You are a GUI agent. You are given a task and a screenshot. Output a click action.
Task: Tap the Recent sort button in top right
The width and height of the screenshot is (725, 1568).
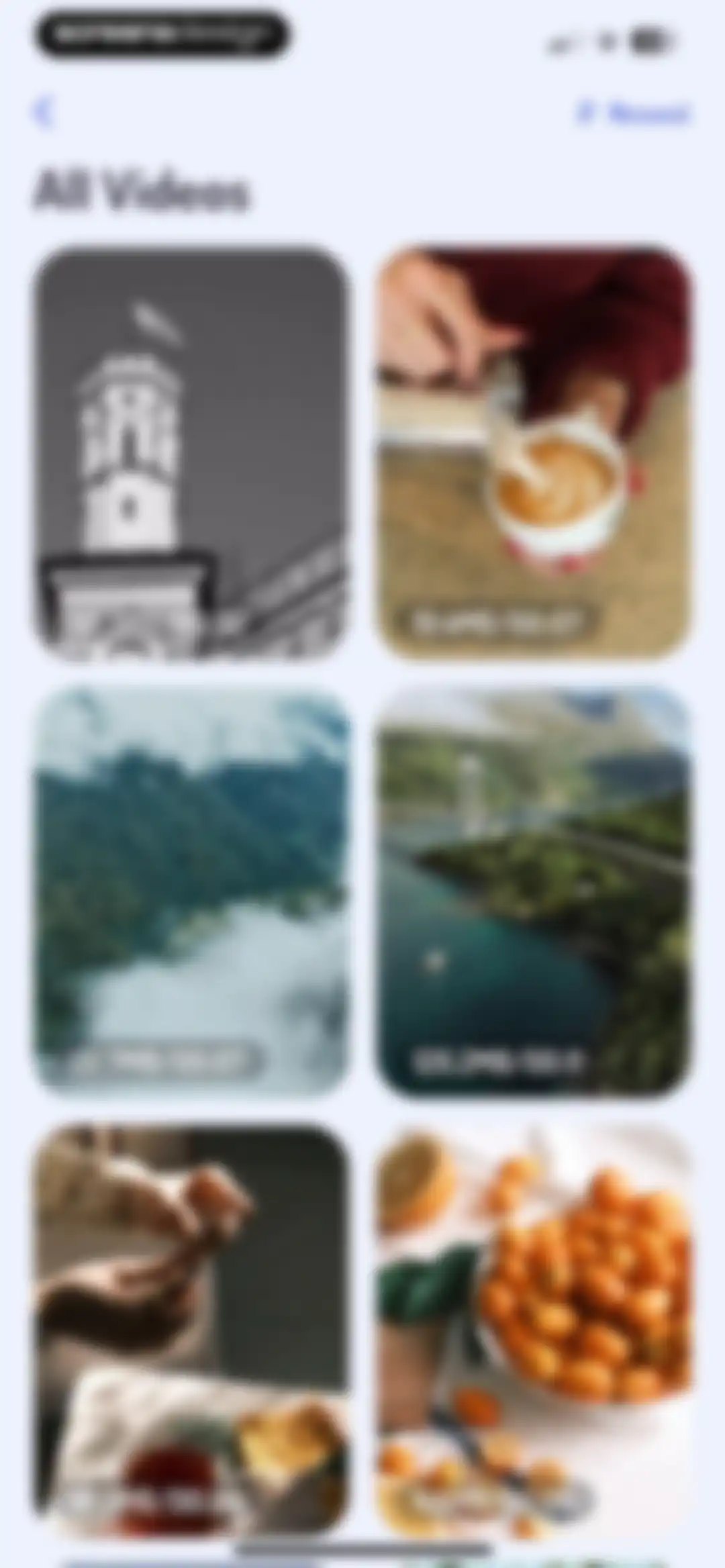[x=633, y=113]
